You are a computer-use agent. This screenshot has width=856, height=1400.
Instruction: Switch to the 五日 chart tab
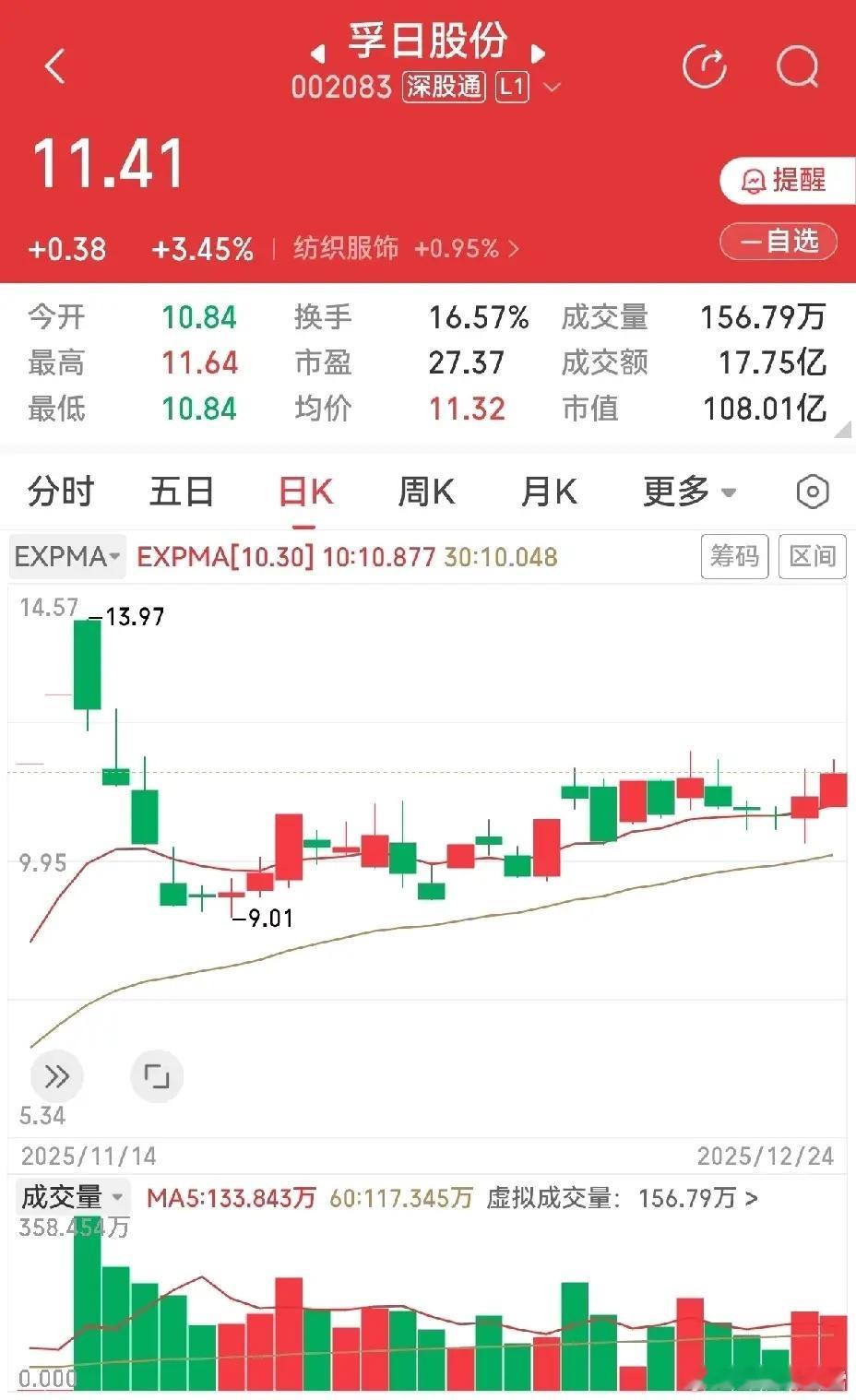pos(182,492)
